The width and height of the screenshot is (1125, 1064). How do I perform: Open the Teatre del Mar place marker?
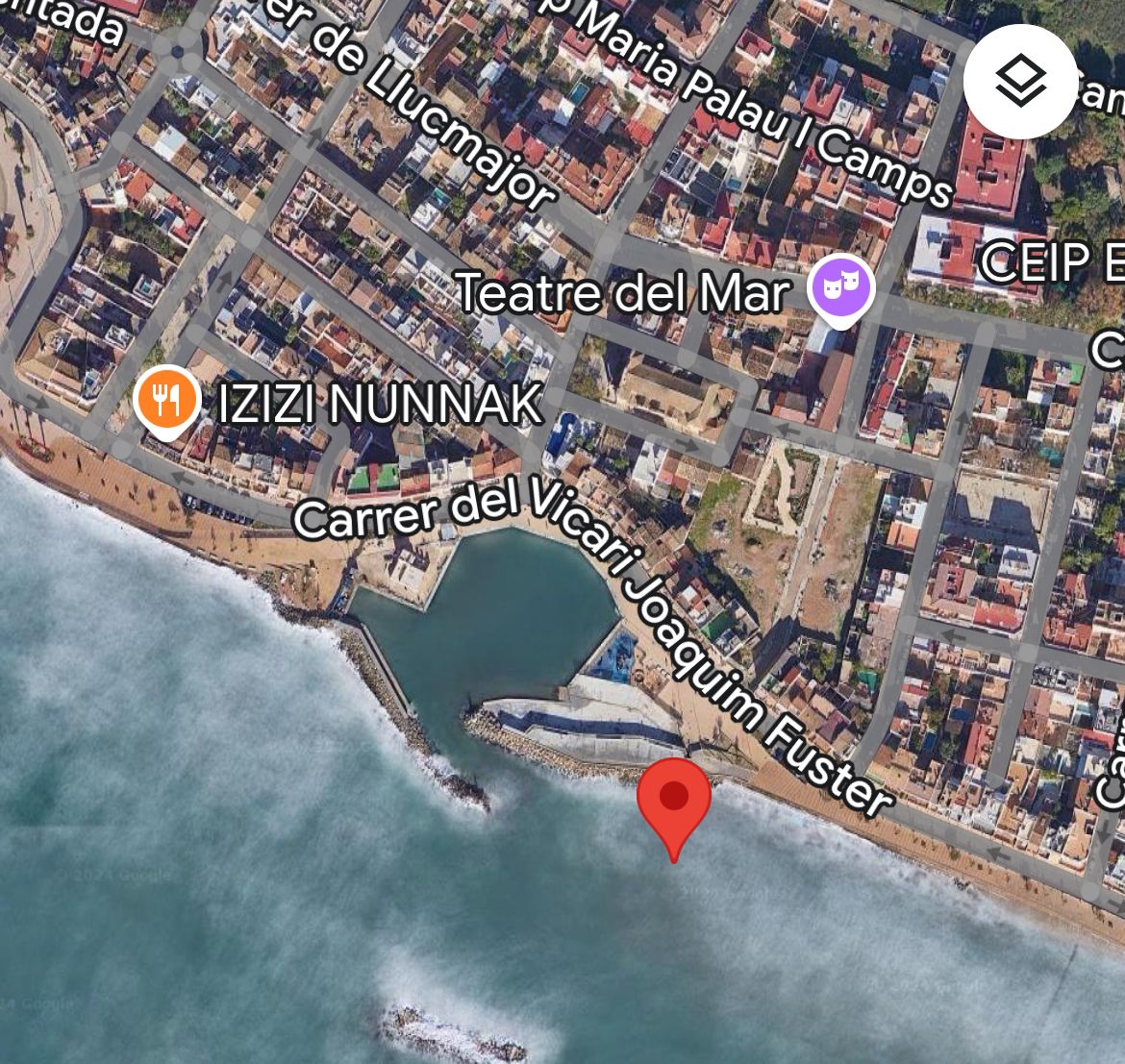(840, 286)
